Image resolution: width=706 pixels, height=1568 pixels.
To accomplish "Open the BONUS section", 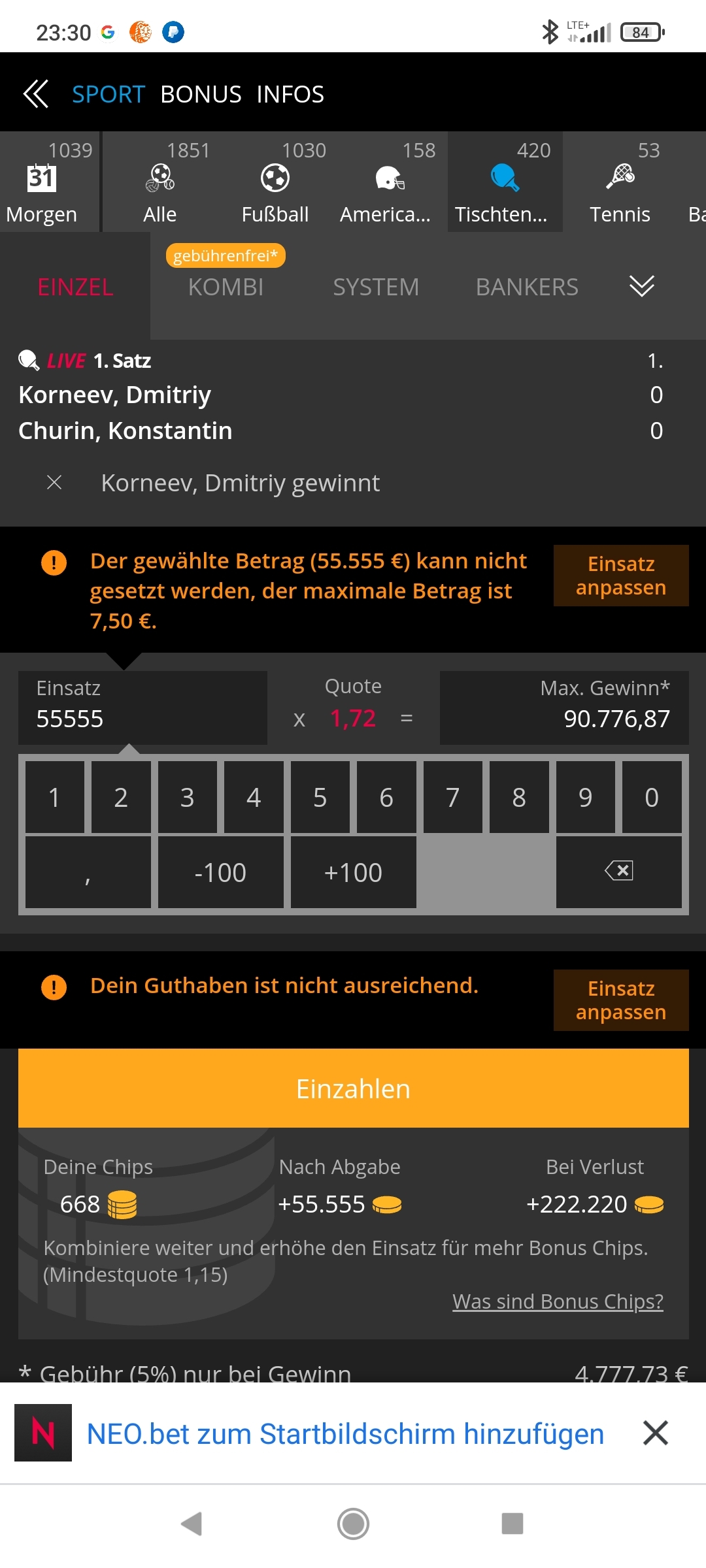I will (x=201, y=95).
